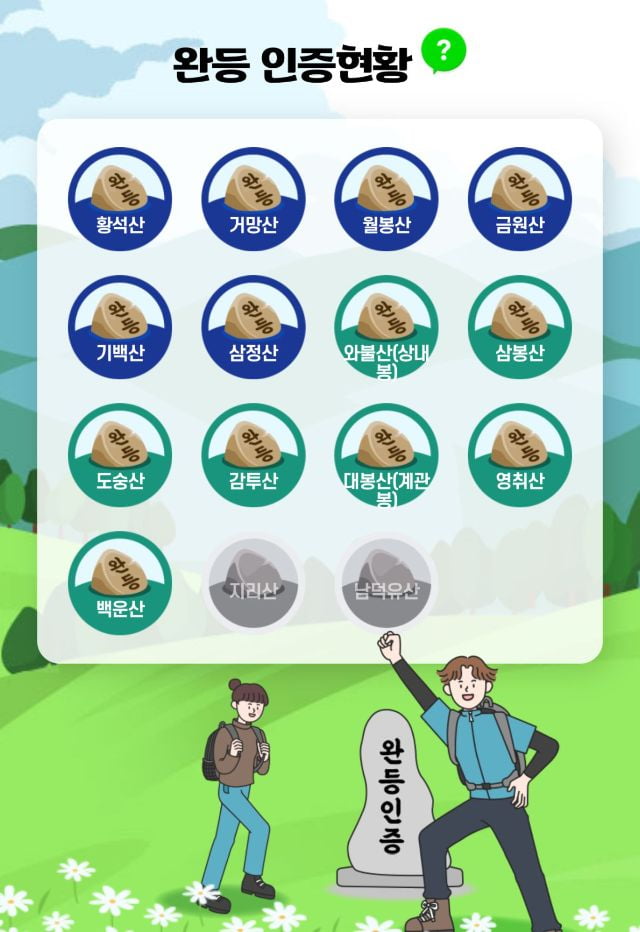View the 금원산 badge details
The width and height of the screenshot is (640, 932).
[x=519, y=198]
